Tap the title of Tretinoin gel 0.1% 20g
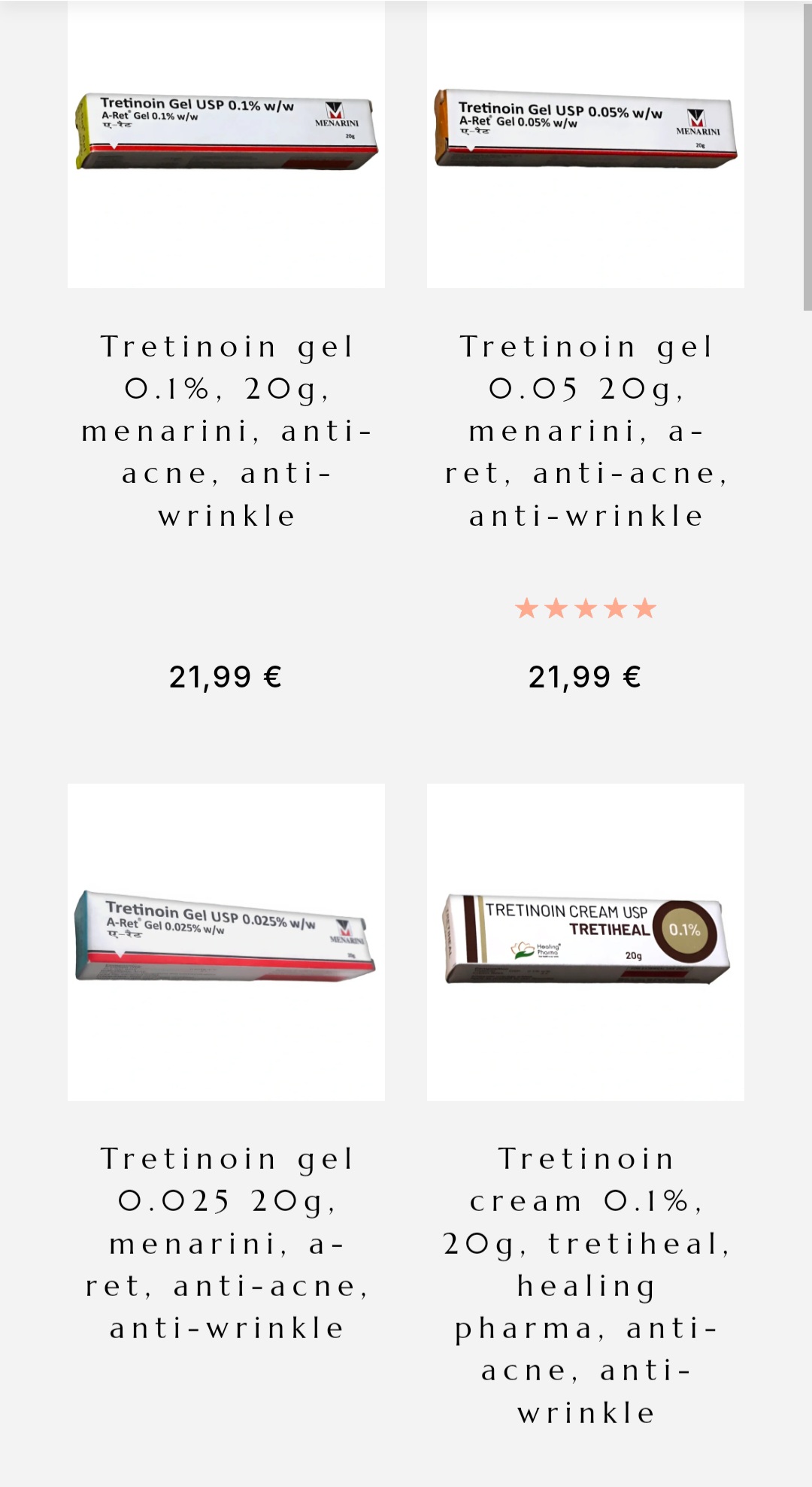This screenshot has width=812, height=1487. [226, 431]
